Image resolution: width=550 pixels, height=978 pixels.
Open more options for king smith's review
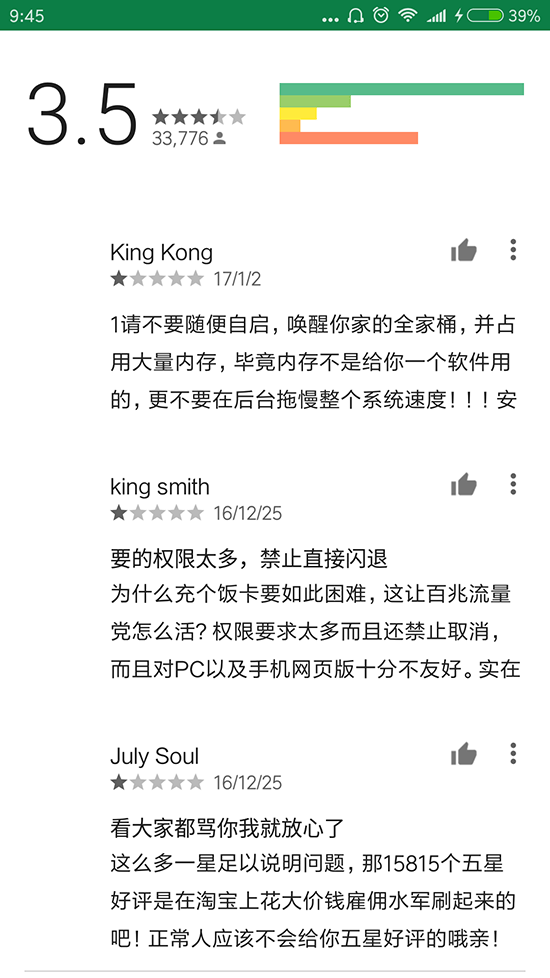point(513,484)
